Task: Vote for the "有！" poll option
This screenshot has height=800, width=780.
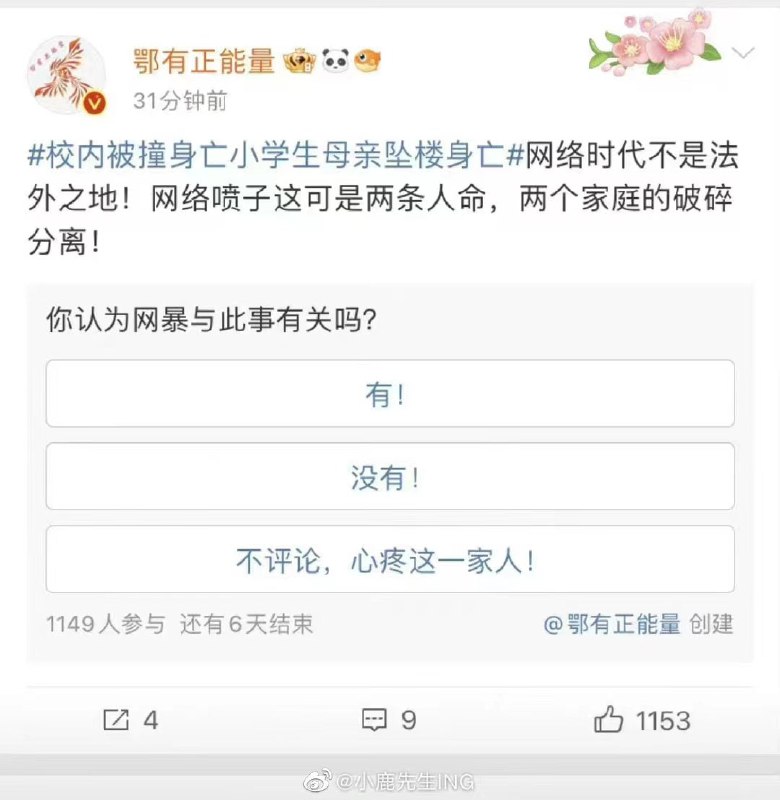Action: click(x=389, y=394)
